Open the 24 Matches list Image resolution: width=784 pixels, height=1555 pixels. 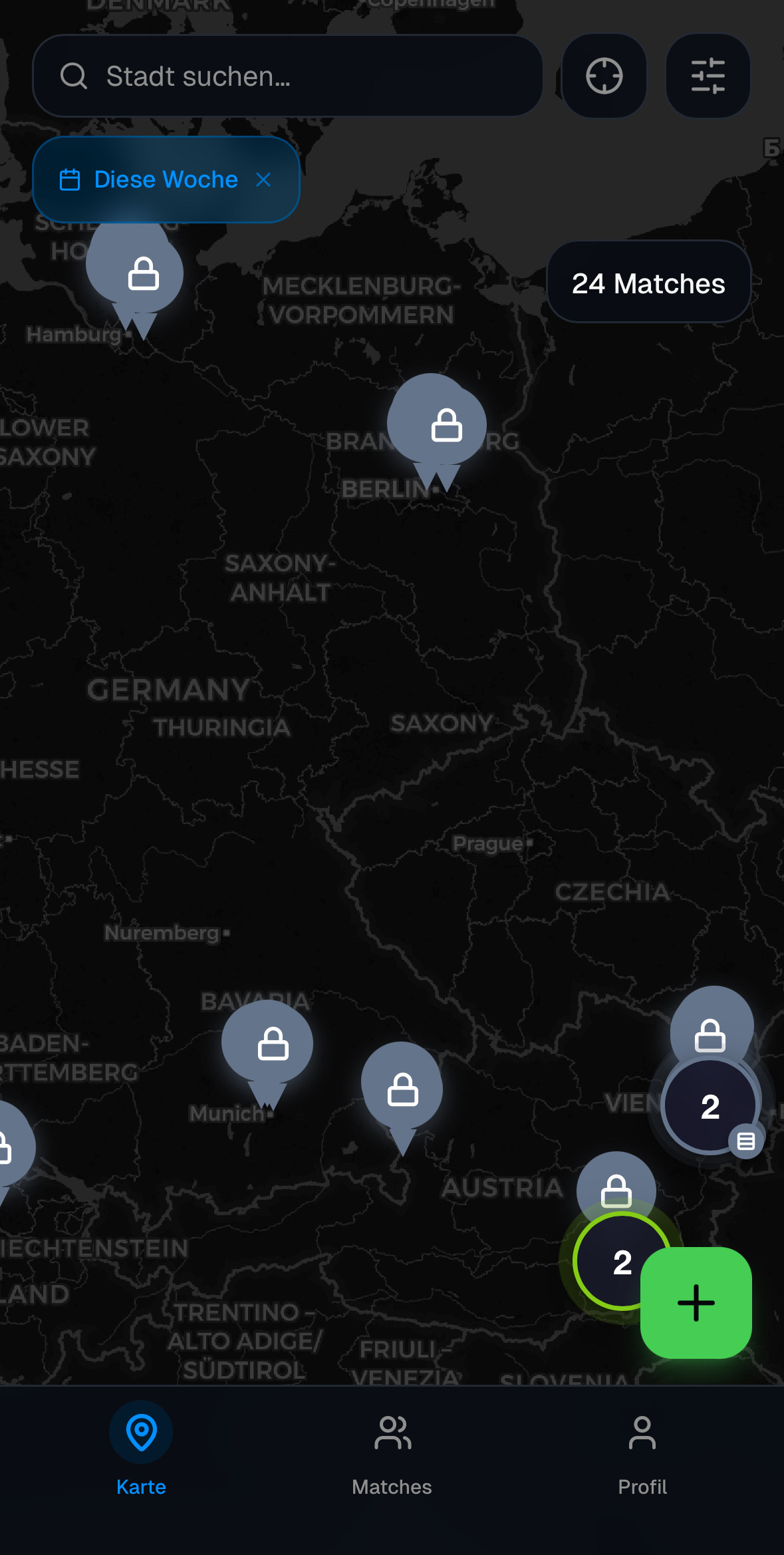click(x=648, y=283)
